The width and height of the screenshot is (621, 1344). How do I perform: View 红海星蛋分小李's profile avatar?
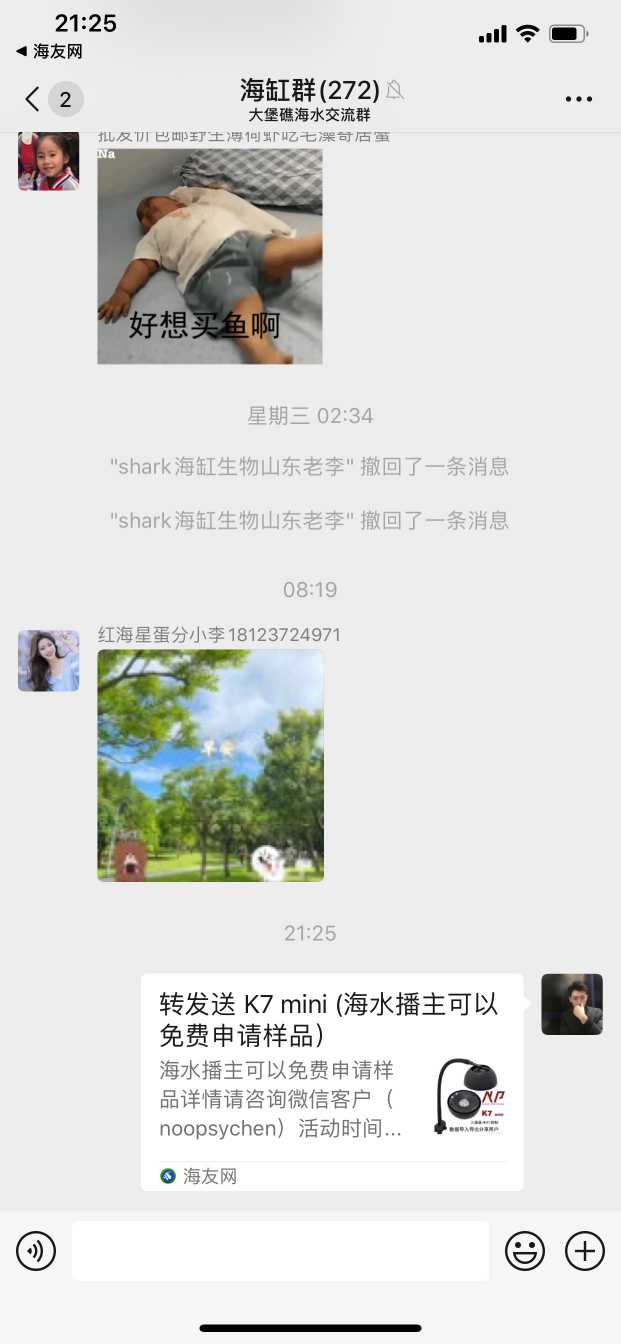pyautogui.click(x=48, y=661)
